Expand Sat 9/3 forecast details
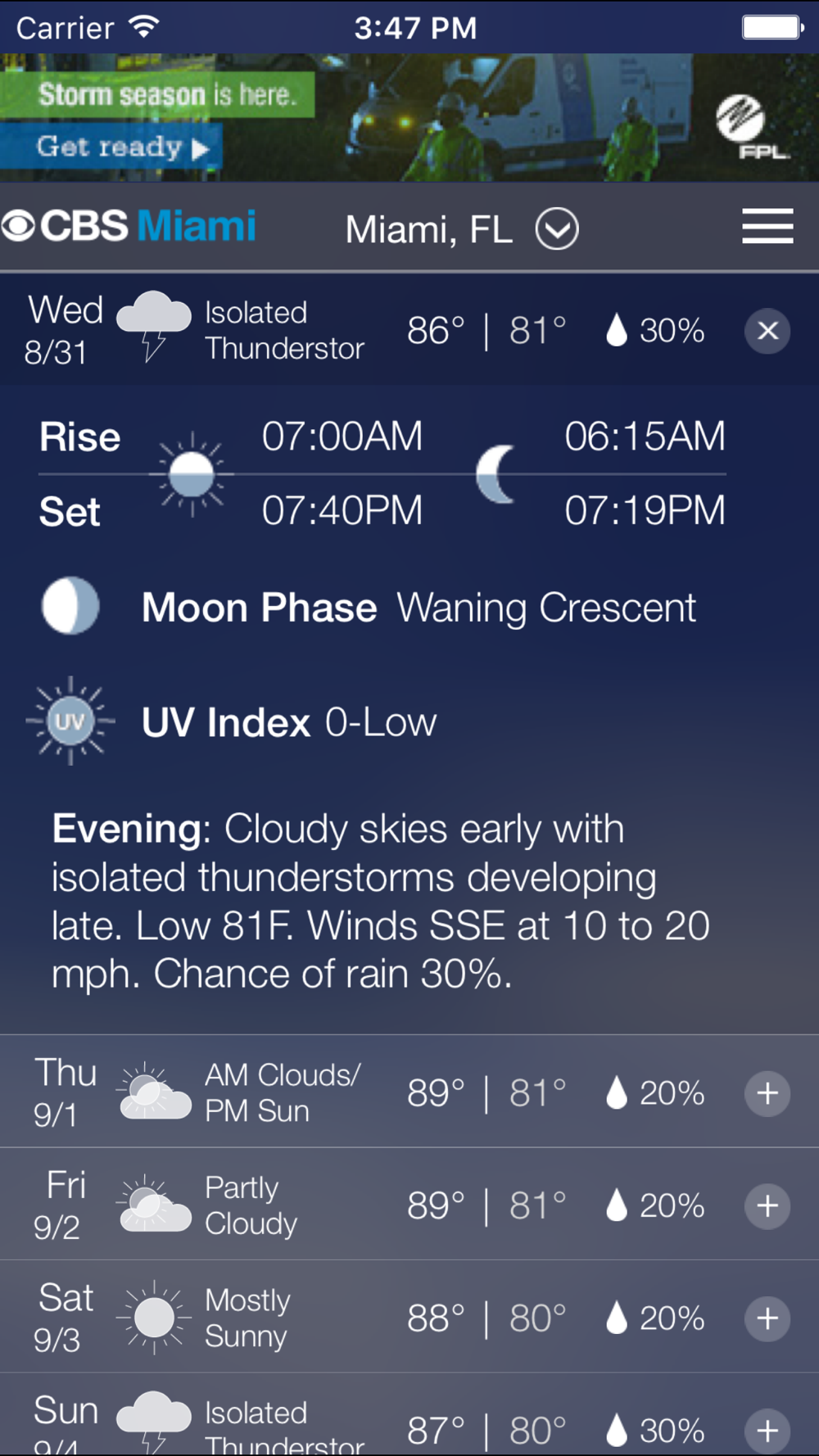 [x=767, y=1318]
